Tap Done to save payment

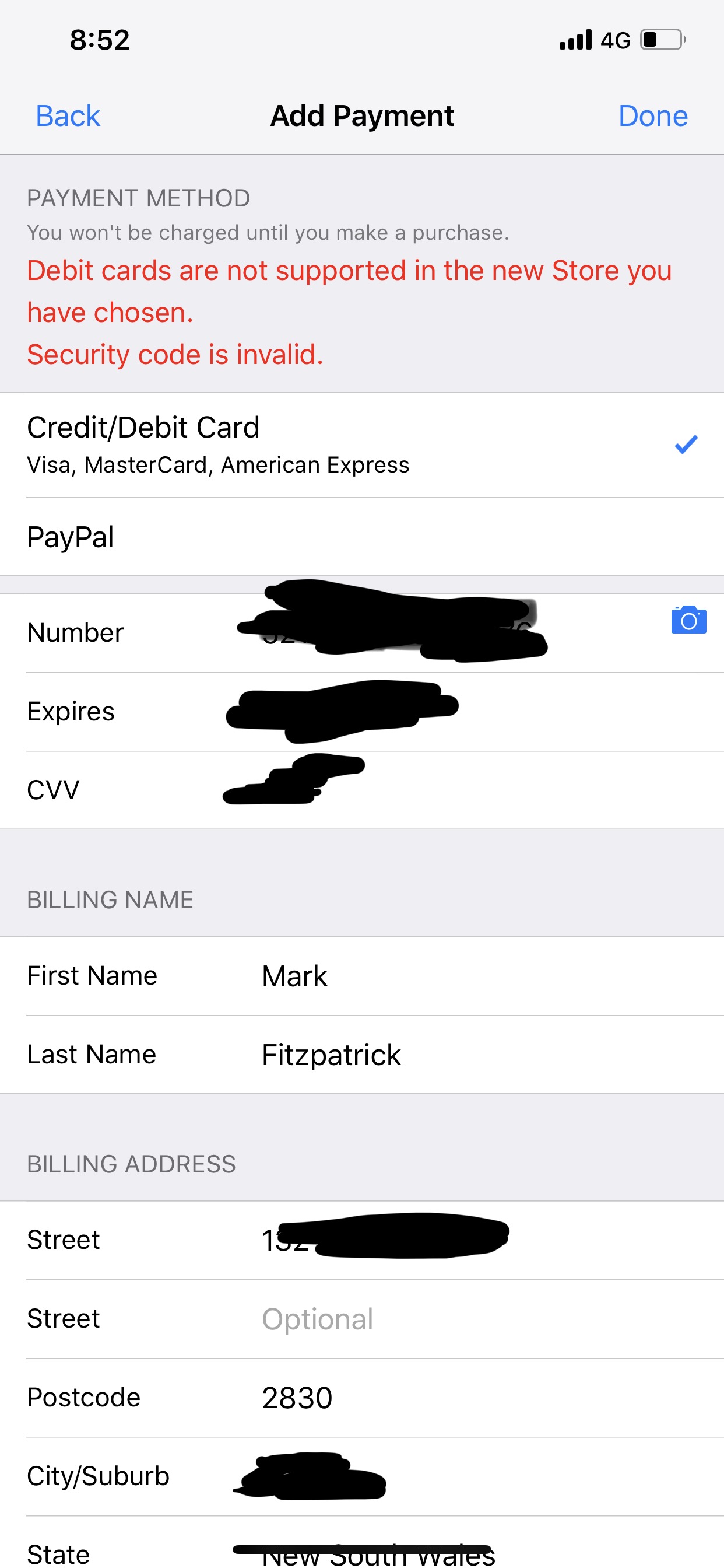(652, 116)
